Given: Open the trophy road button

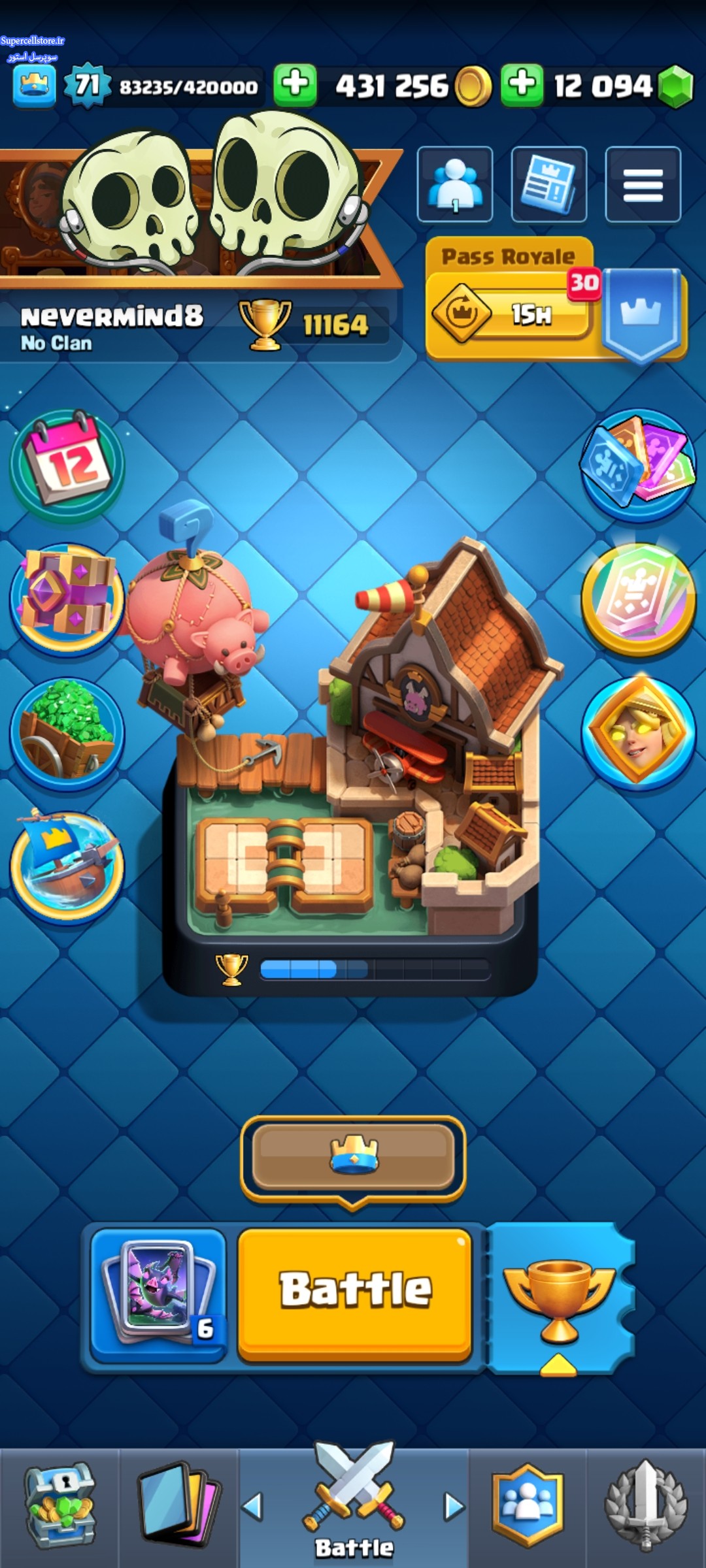Looking at the screenshot, I should (559, 1297).
